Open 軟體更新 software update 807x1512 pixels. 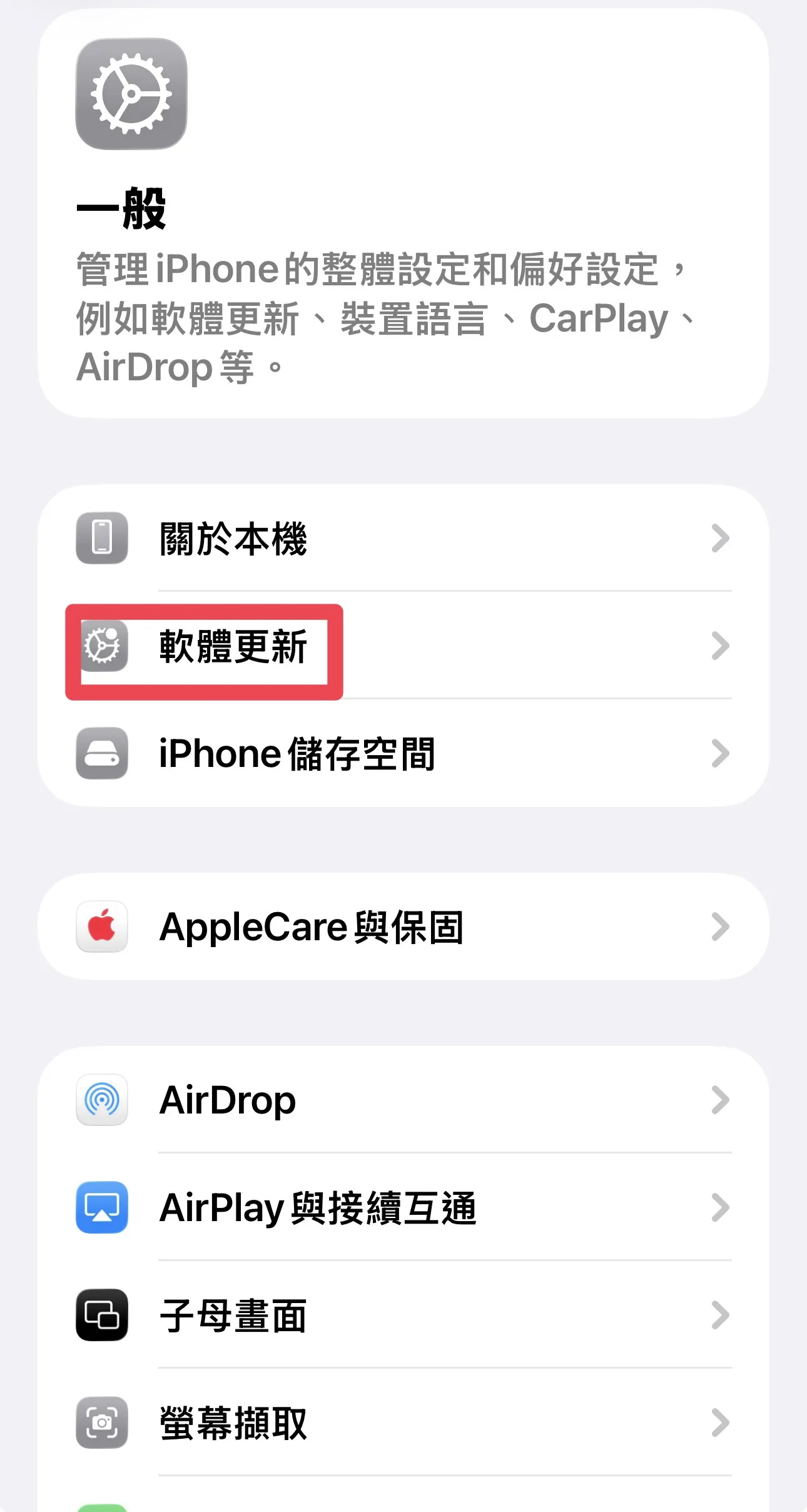point(403,646)
